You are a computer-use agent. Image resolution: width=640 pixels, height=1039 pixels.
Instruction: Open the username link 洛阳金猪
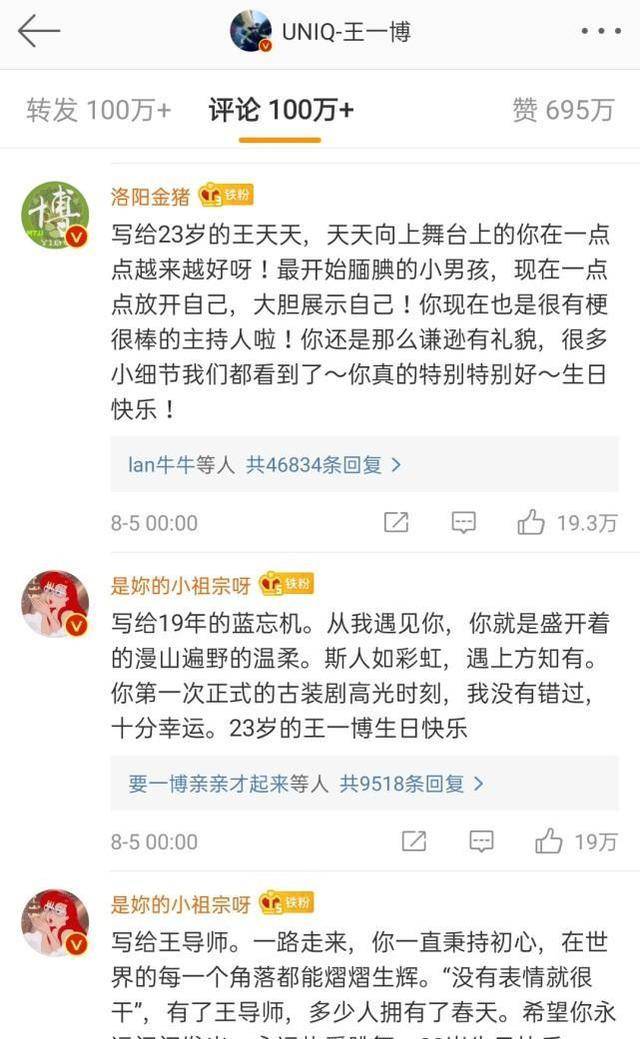point(150,195)
